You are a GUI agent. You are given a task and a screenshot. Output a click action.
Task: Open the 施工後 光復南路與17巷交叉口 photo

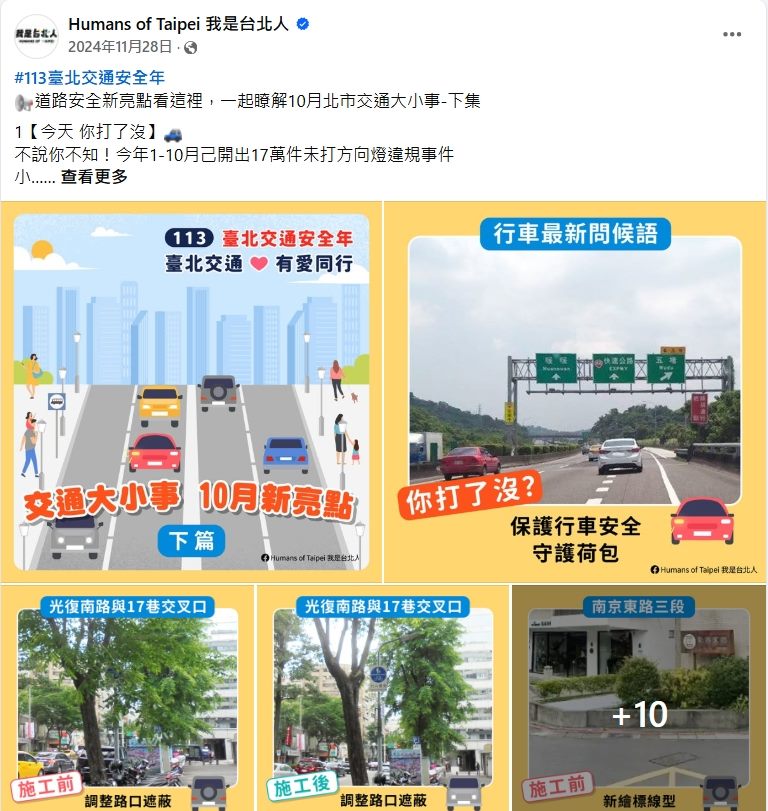[384, 698]
